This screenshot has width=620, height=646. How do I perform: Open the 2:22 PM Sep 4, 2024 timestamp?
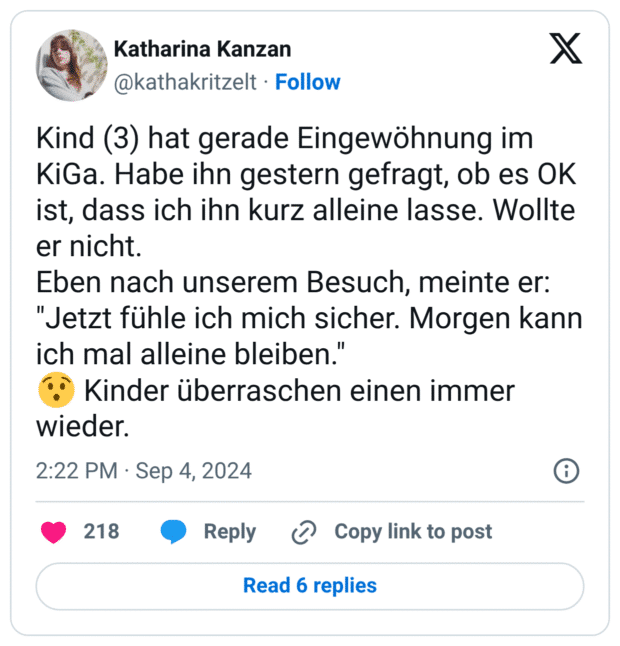click(x=144, y=471)
